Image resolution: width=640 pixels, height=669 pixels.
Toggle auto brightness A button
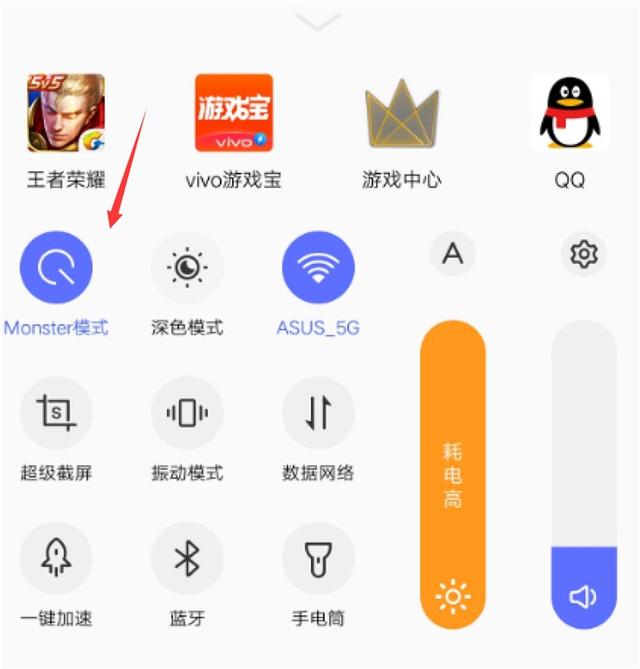tap(453, 254)
